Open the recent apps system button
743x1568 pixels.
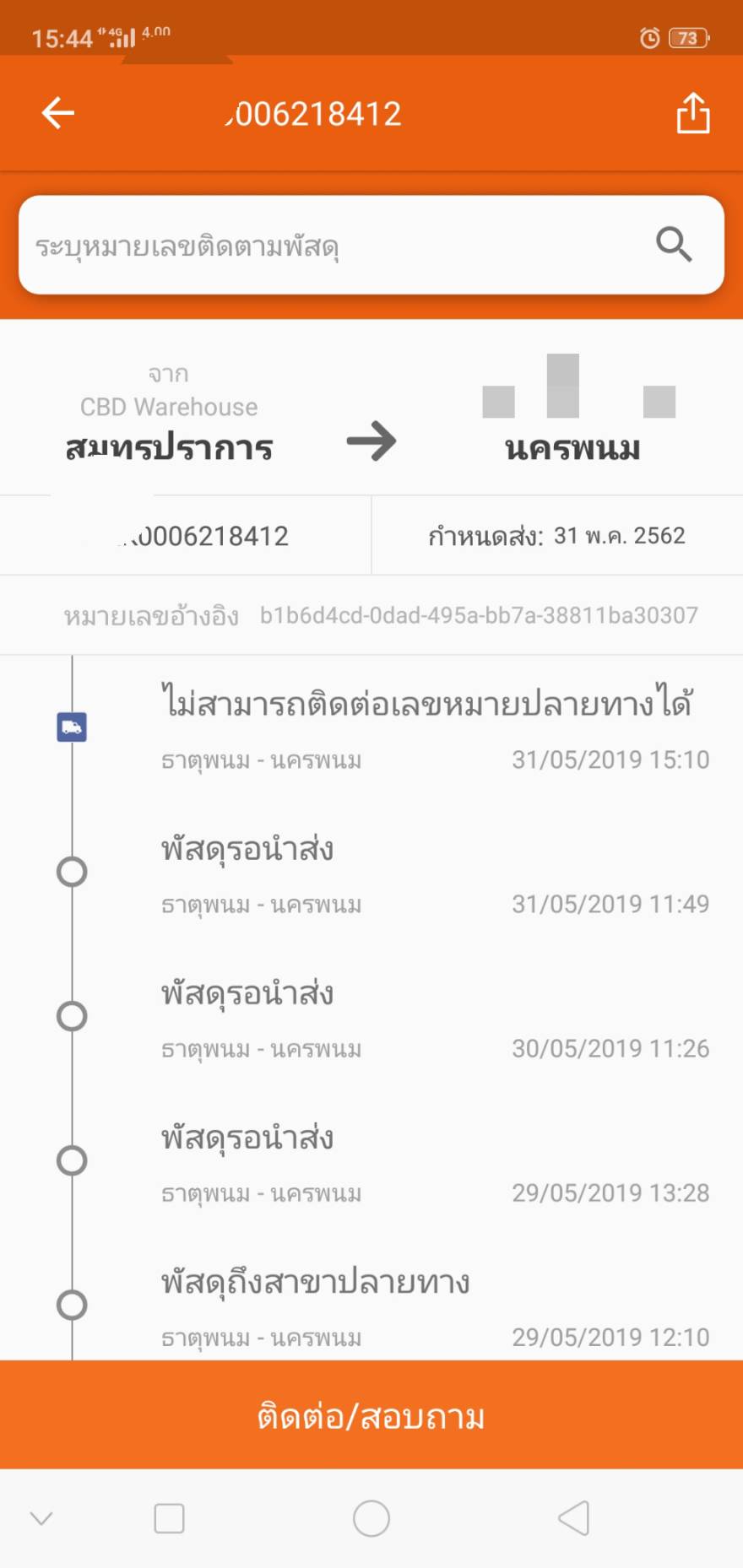click(169, 1518)
